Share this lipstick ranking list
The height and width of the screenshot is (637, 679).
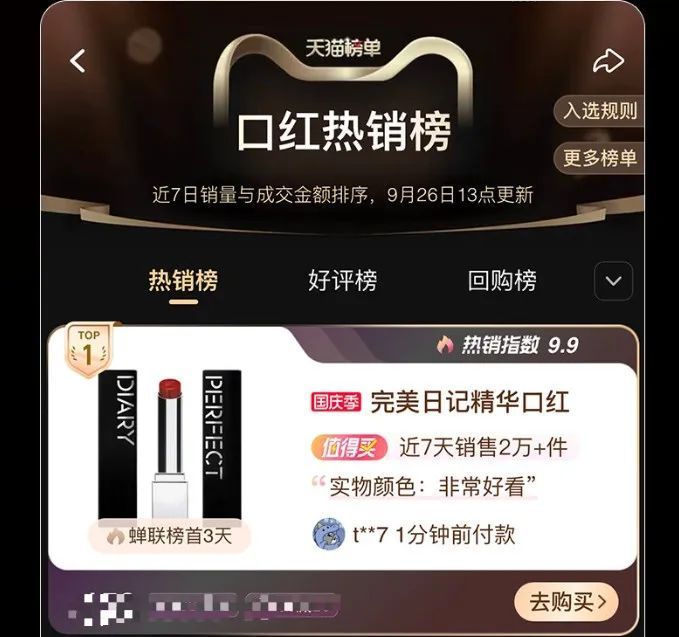[607, 61]
